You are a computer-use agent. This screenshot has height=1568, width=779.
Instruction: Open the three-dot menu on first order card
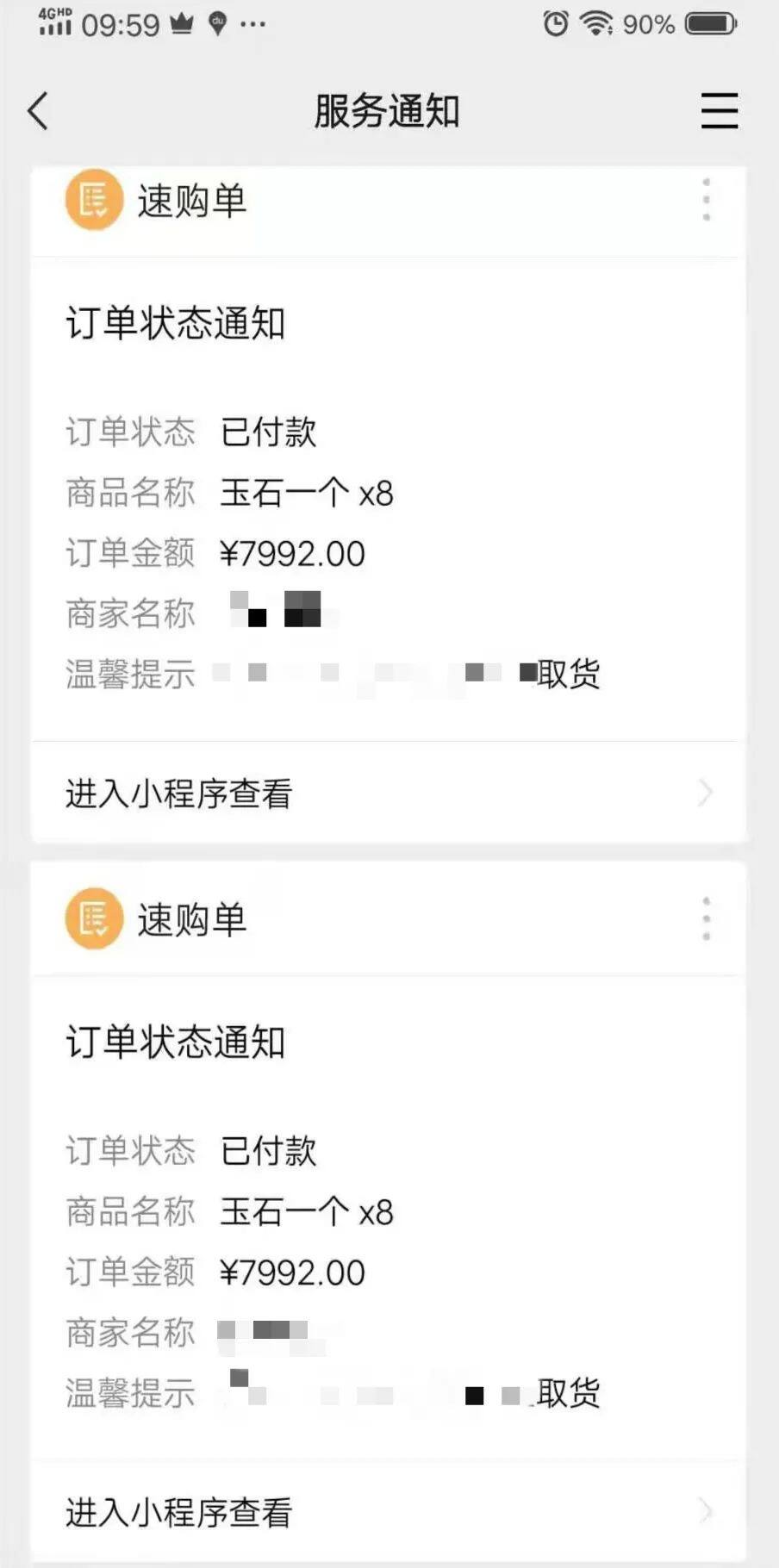[x=706, y=199]
